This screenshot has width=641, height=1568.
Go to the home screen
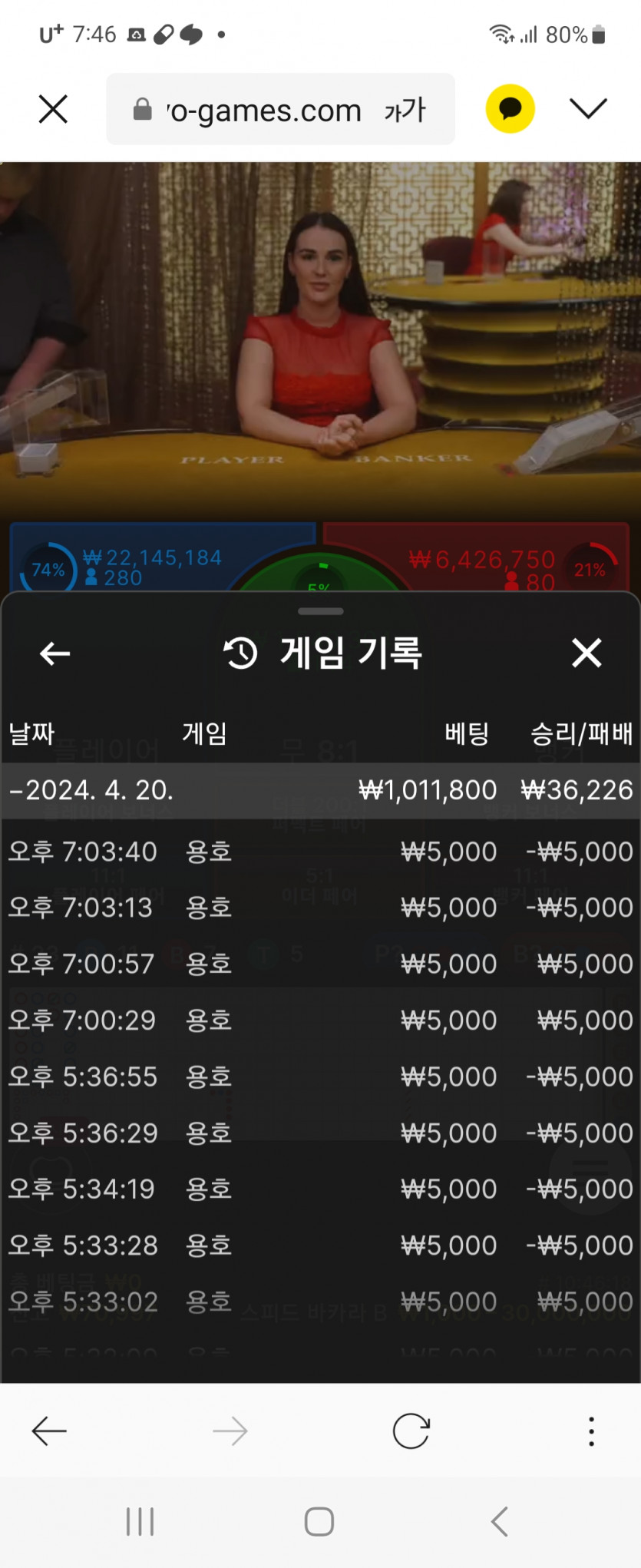click(319, 1521)
